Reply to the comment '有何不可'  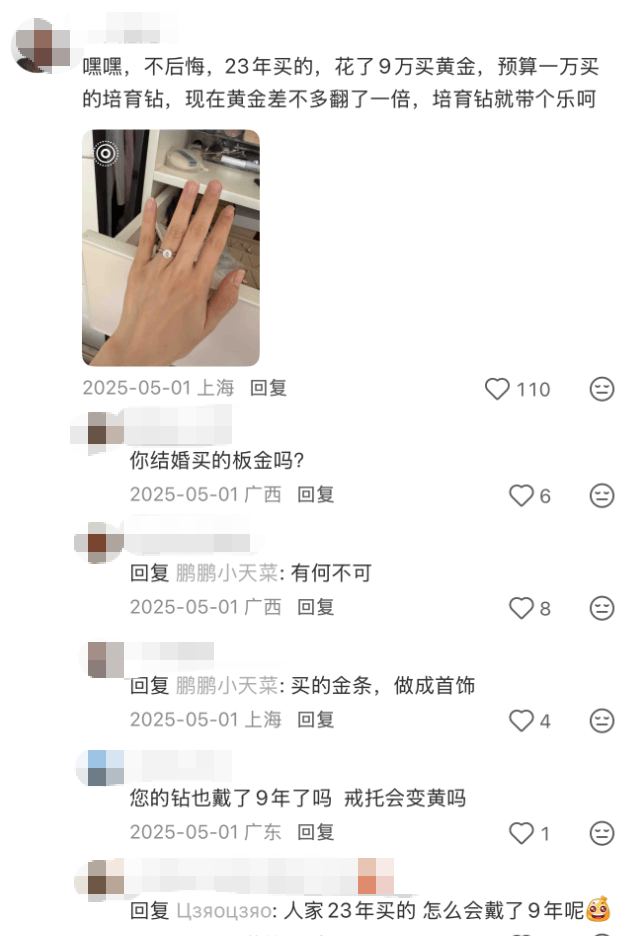tap(316, 606)
